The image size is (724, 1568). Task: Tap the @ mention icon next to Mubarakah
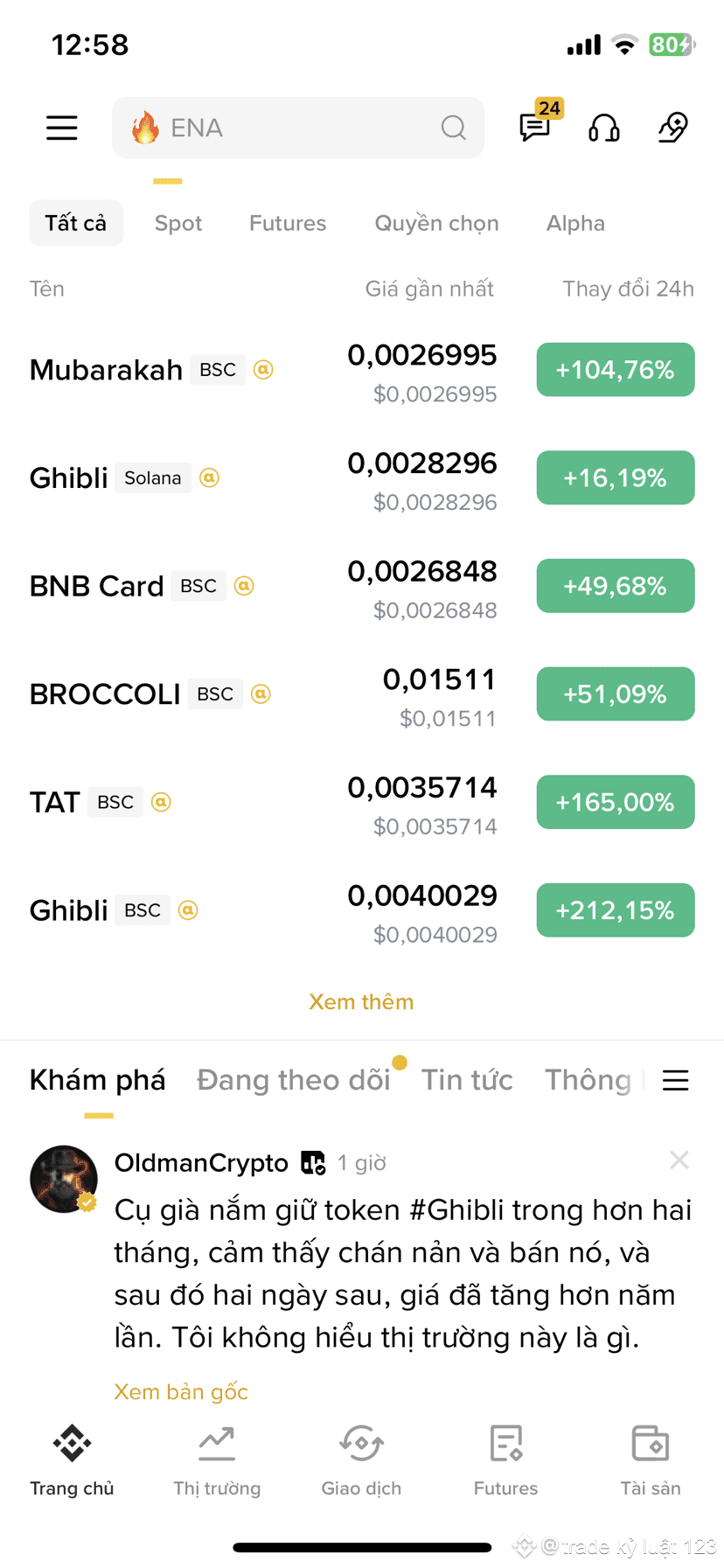(x=262, y=369)
